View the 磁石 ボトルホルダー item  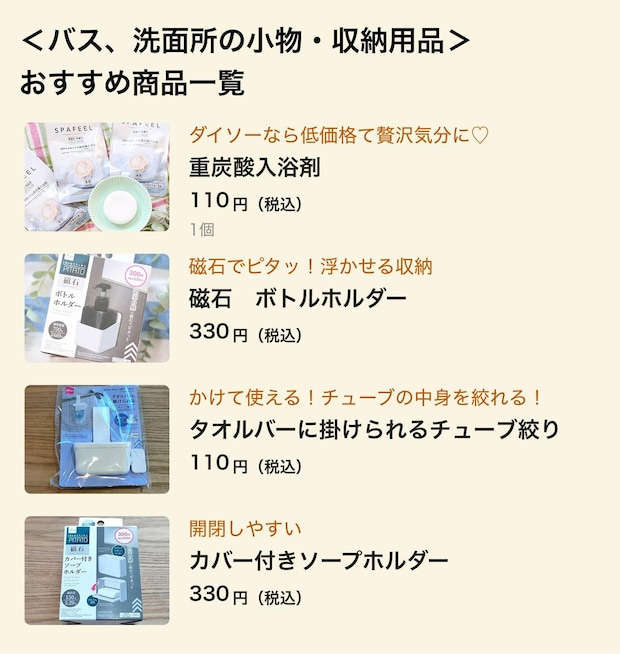click(x=297, y=299)
